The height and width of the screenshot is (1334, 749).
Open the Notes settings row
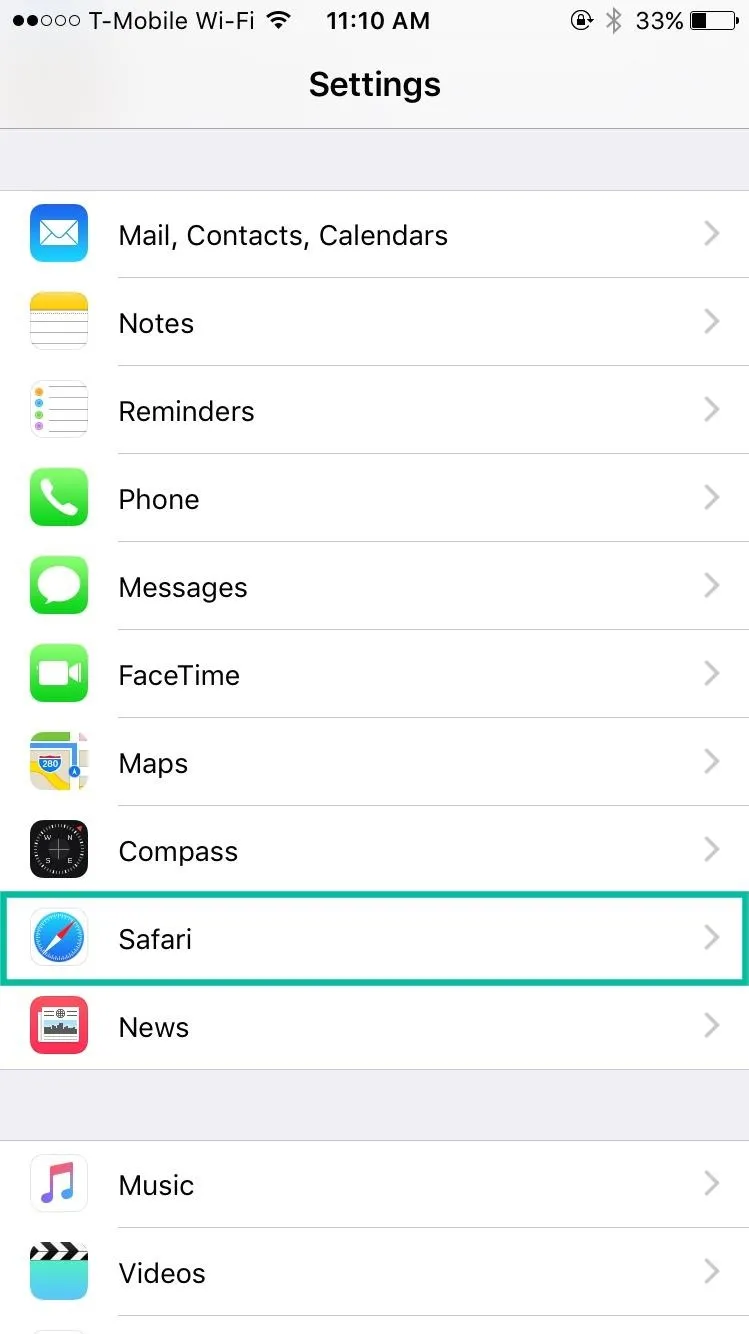pyautogui.click(x=374, y=322)
